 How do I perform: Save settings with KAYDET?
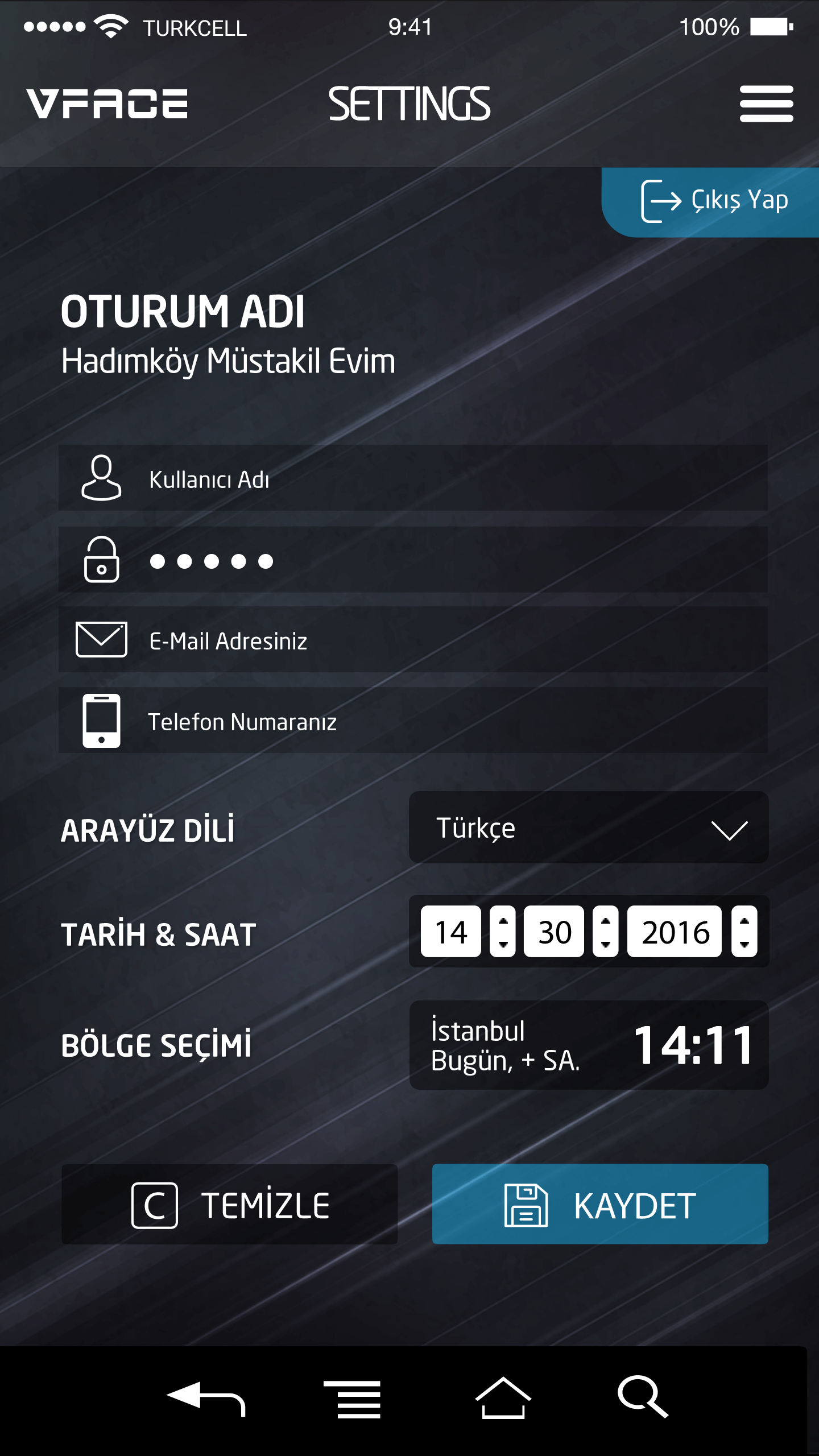click(x=600, y=1205)
